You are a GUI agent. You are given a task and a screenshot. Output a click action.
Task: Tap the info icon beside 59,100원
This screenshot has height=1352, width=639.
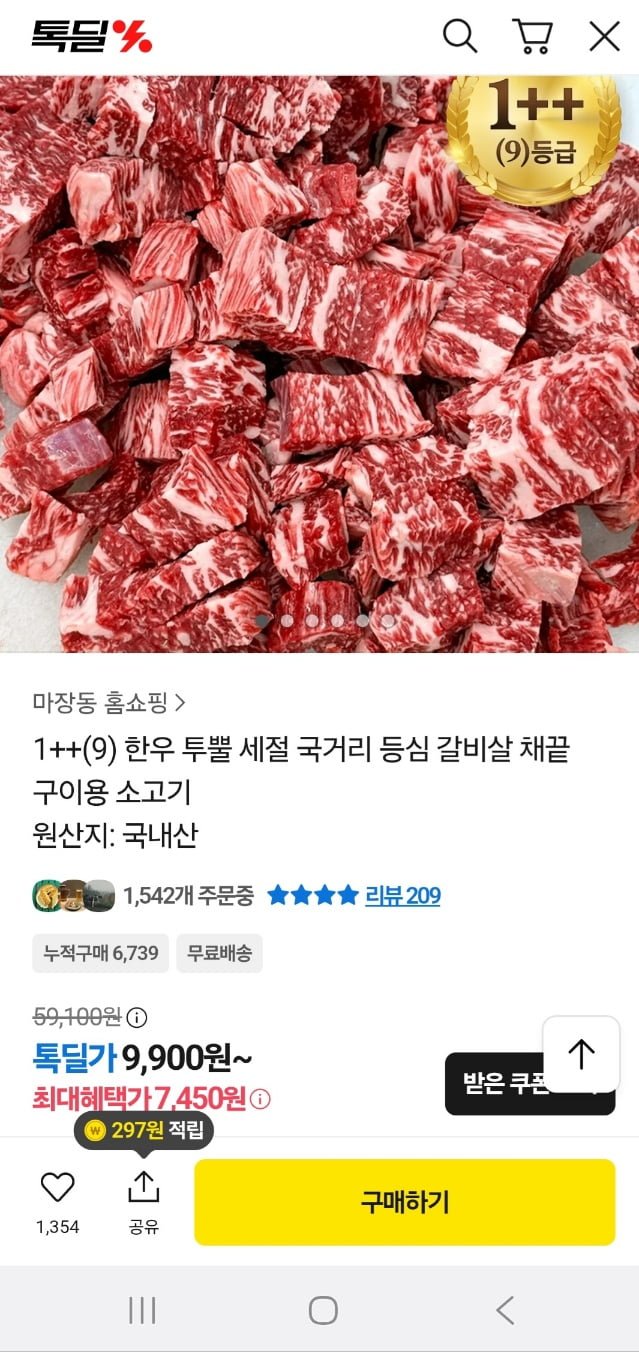click(x=137, y=1017)
